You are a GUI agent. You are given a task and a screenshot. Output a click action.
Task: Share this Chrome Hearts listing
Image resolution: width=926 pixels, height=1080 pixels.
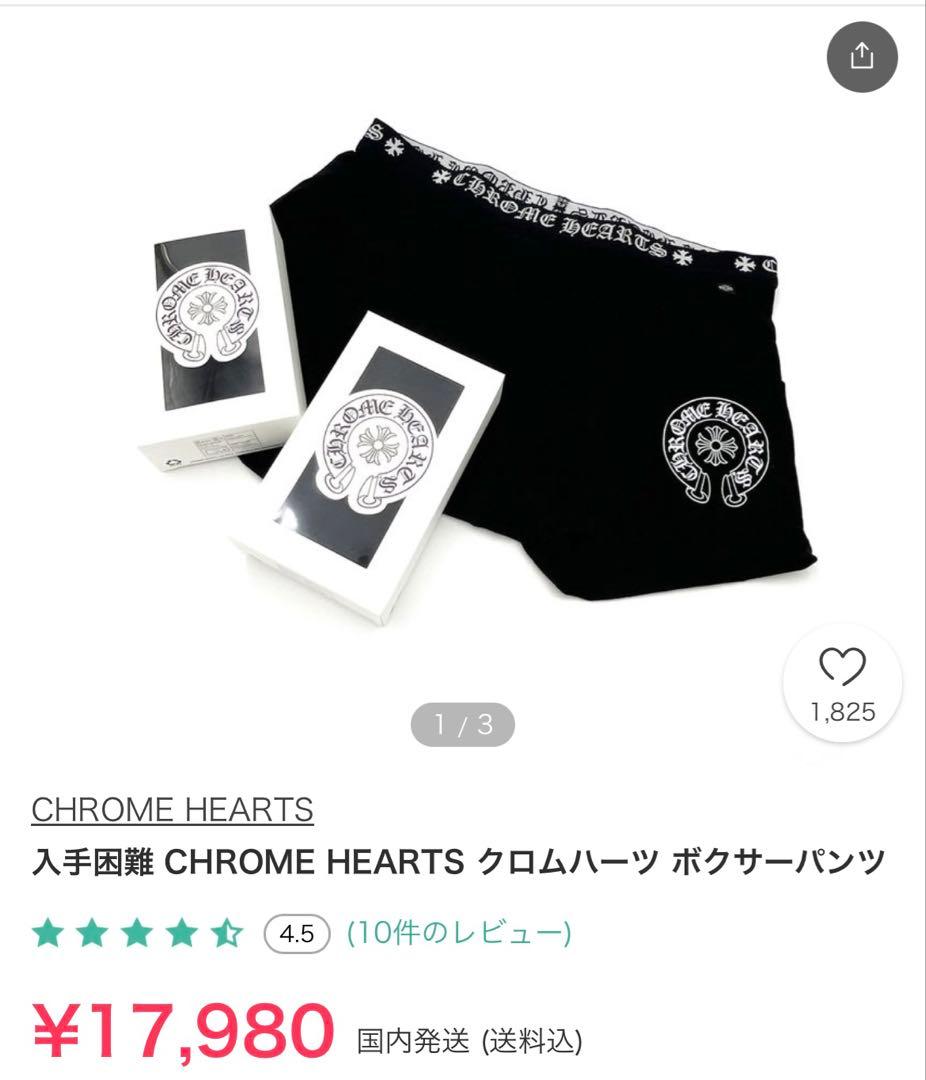click(x=861, y=58)
